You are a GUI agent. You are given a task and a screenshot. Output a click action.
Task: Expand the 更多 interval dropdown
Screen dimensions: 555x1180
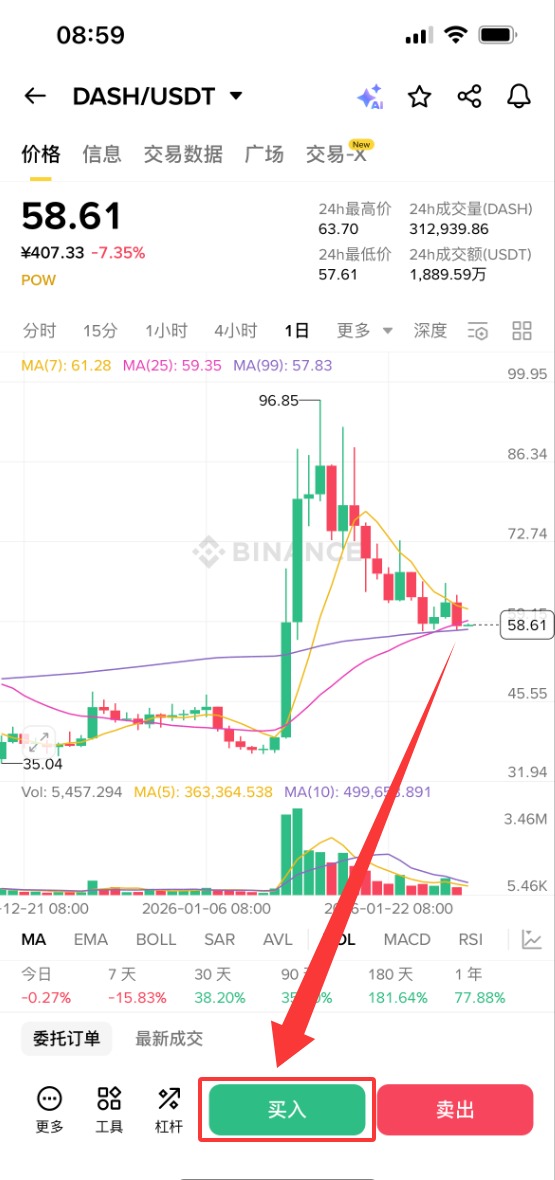point(364,330)
